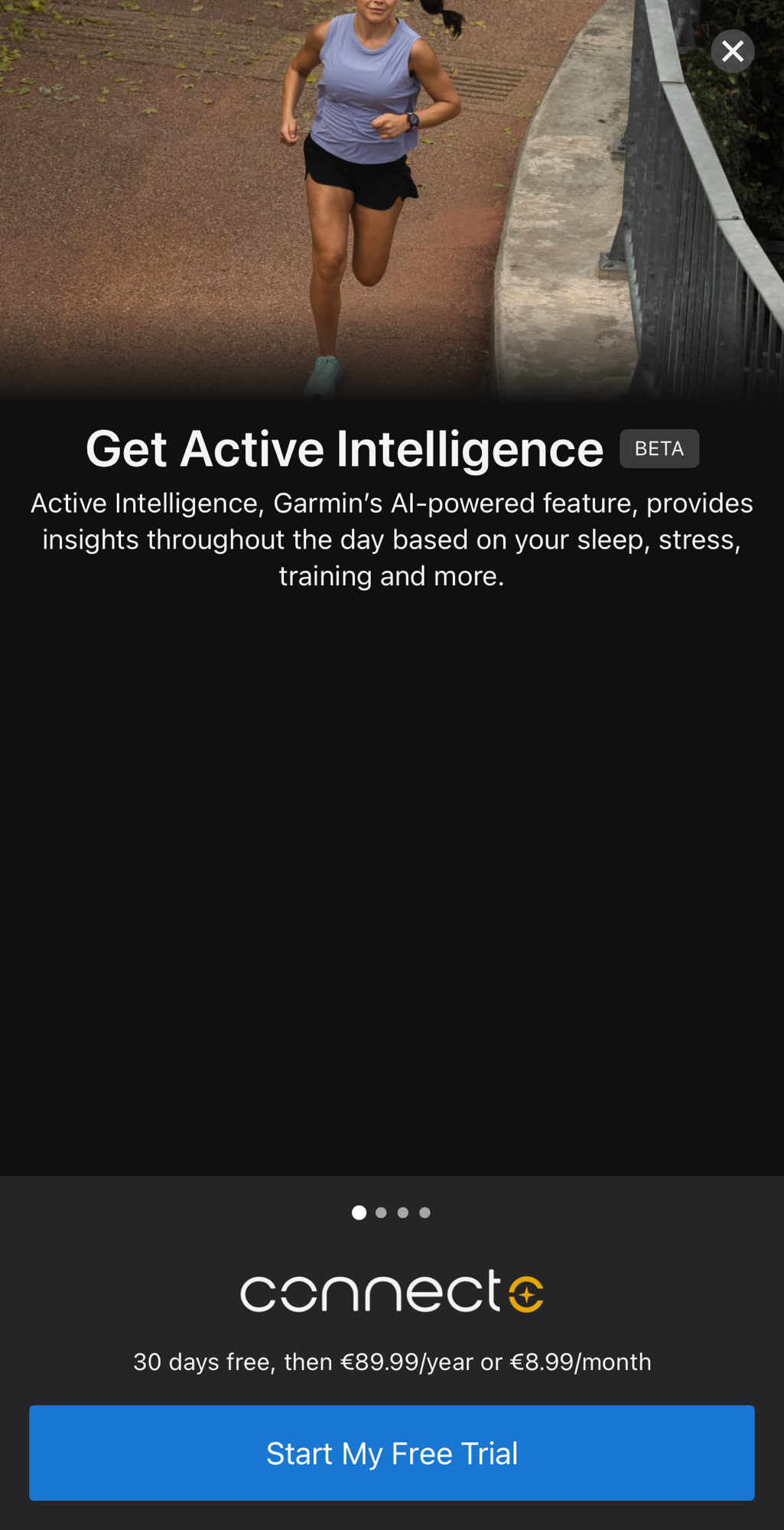Dismiss the Active Intelligence promo screen
784x1530 pixels.
(732, 51)
